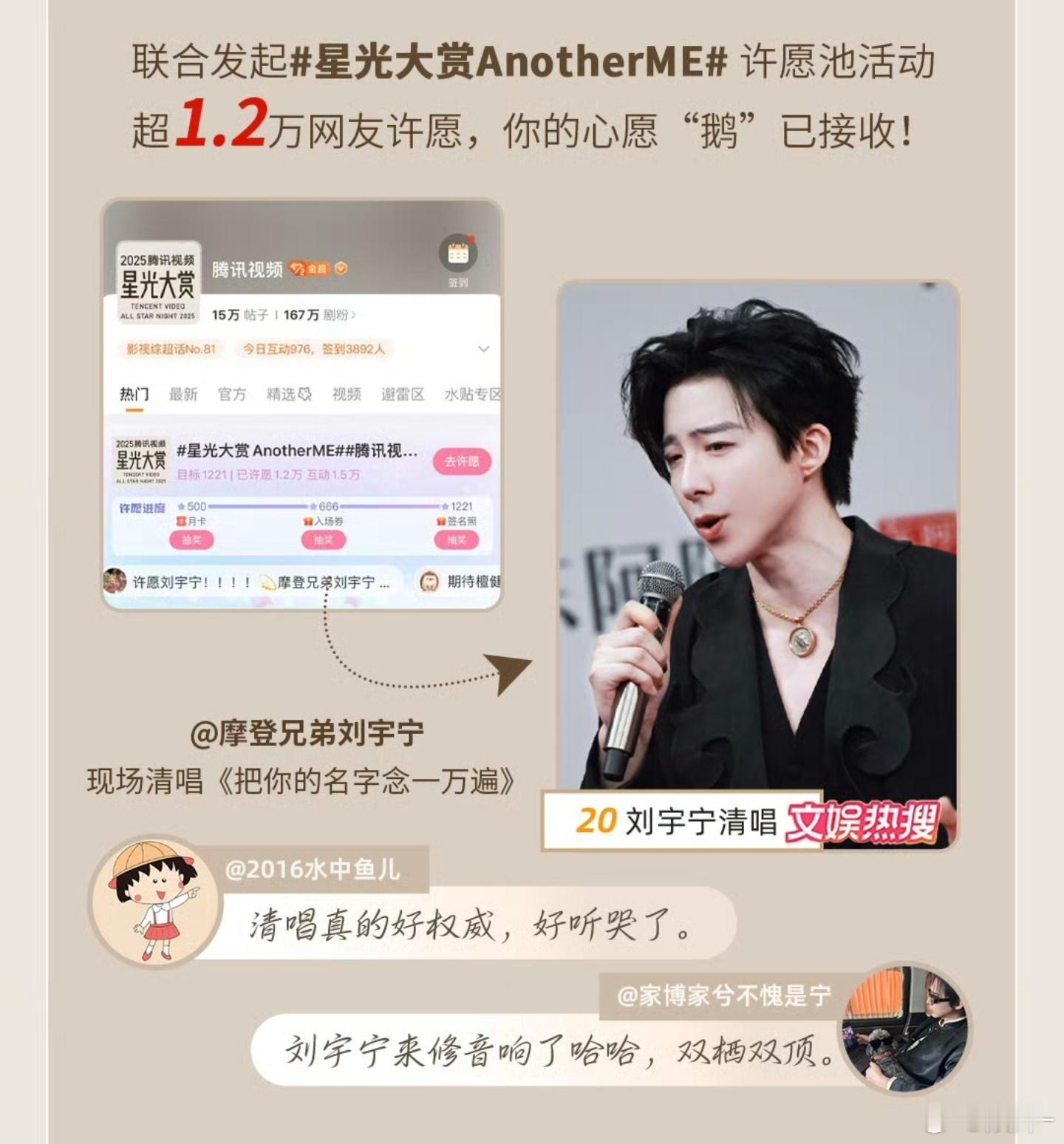The width and height of the screenshot is (1064, 1144).
Task: Click the 金超 badge beside 腾讯视频
Action: [x=311, y=269]
